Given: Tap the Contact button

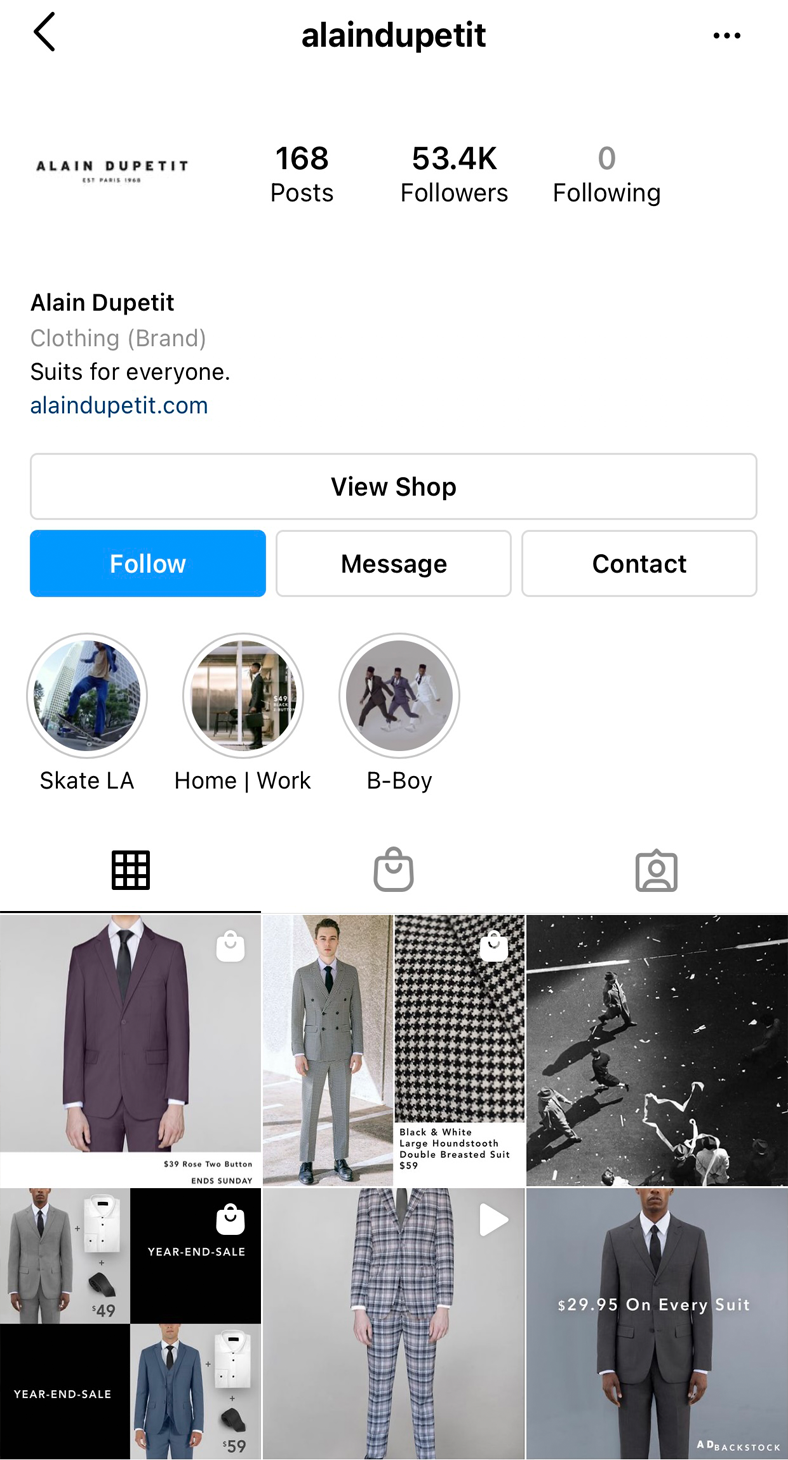Looking at the screenshot, I should click(639, 564).
